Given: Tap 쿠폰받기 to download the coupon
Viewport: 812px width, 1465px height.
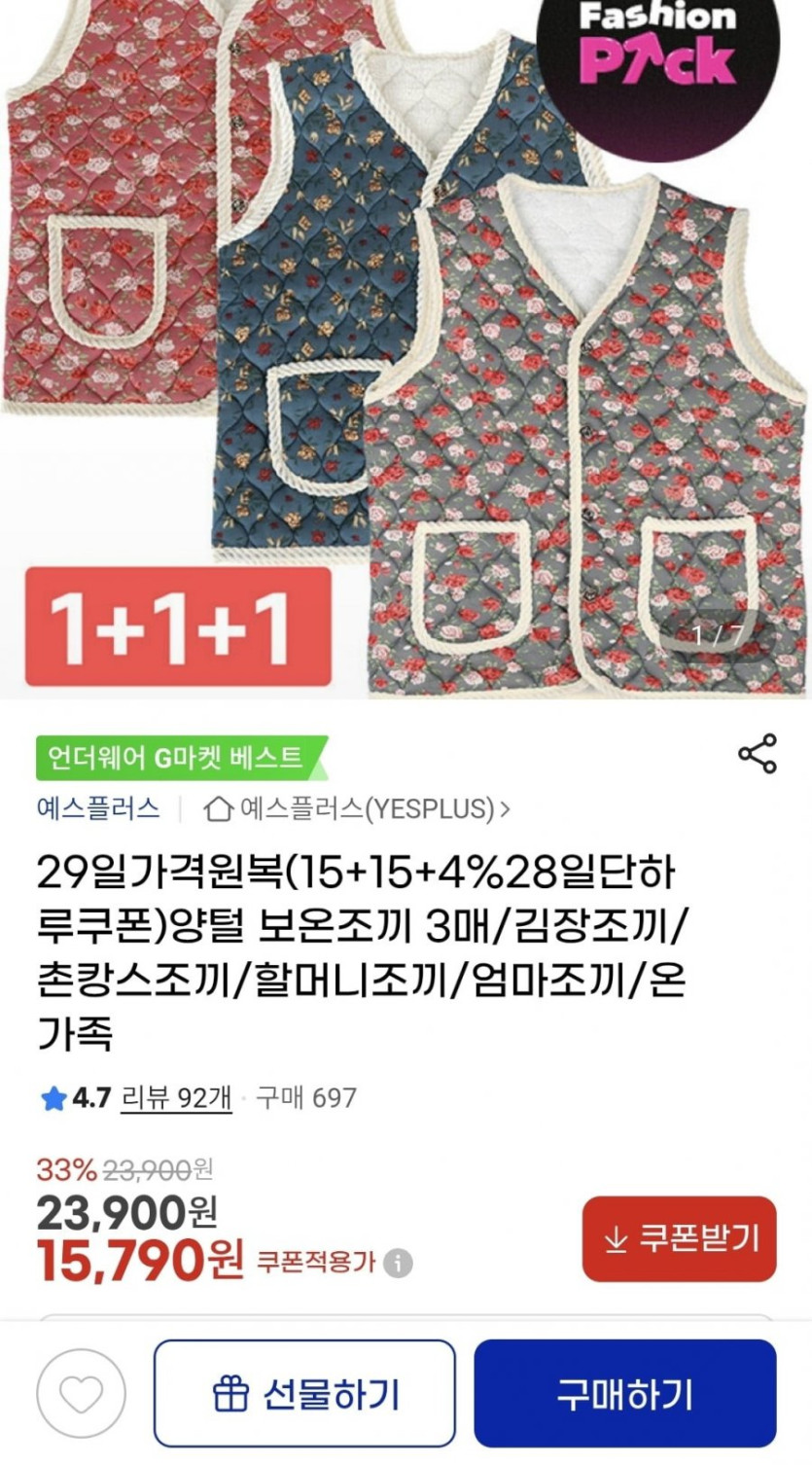Looking at the screenshot, I should pyautogui.click(x=679, y=1238).
